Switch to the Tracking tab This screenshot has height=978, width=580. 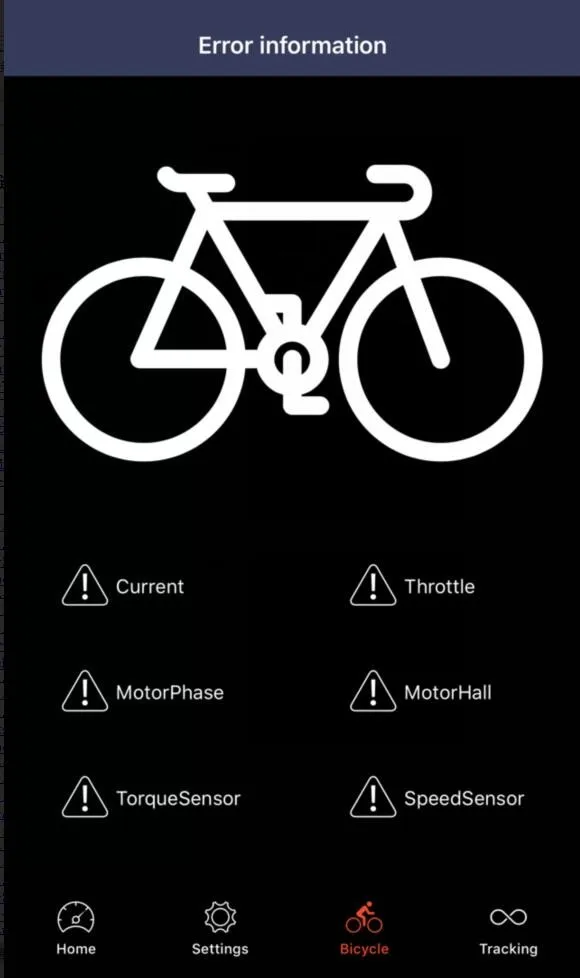(x=508, y=928)
